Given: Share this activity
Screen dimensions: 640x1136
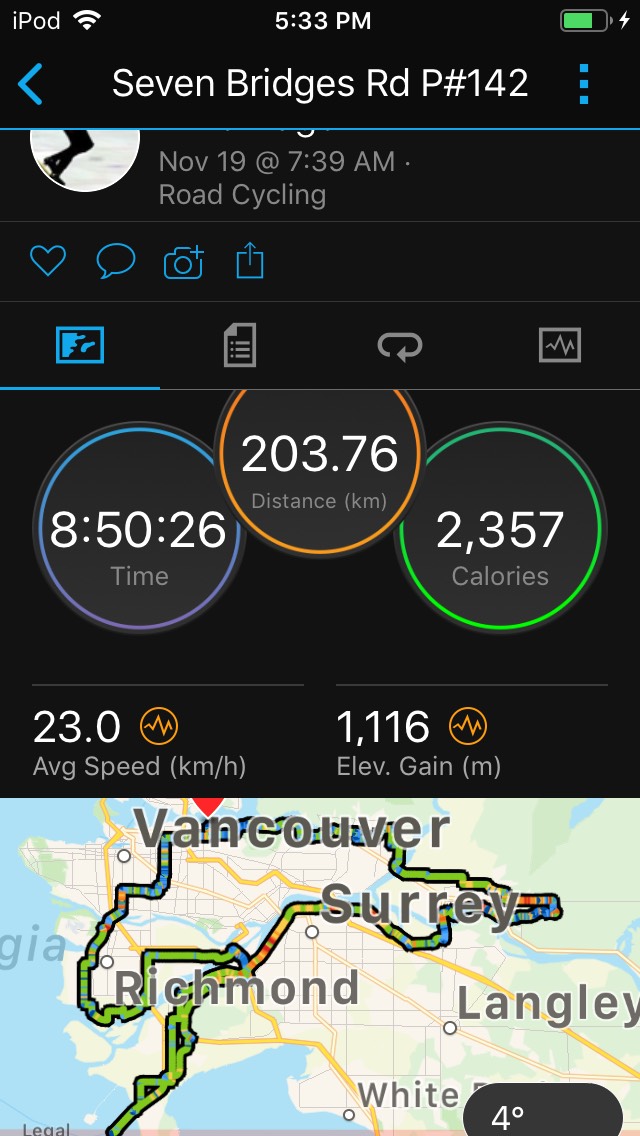Looking at the screenshot, I should point(250,262).
